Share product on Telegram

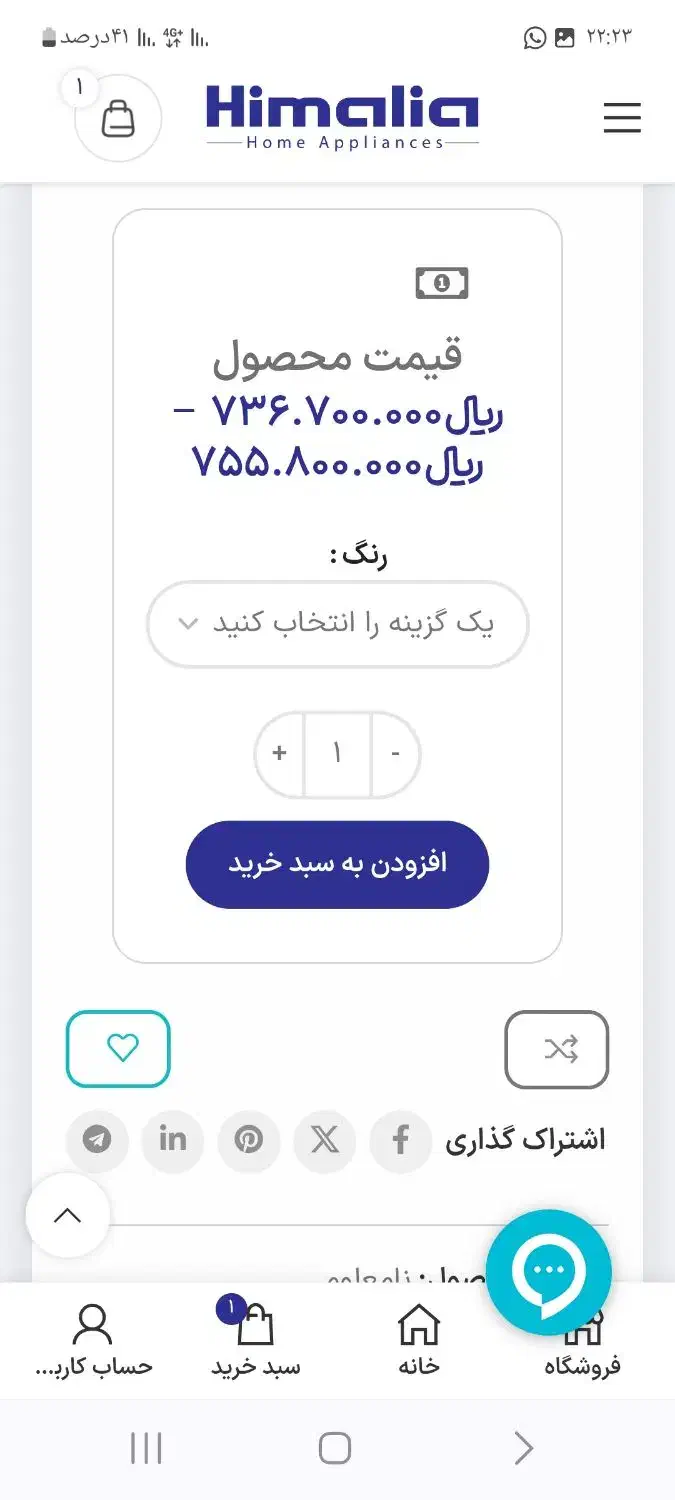click(97, 1140)
